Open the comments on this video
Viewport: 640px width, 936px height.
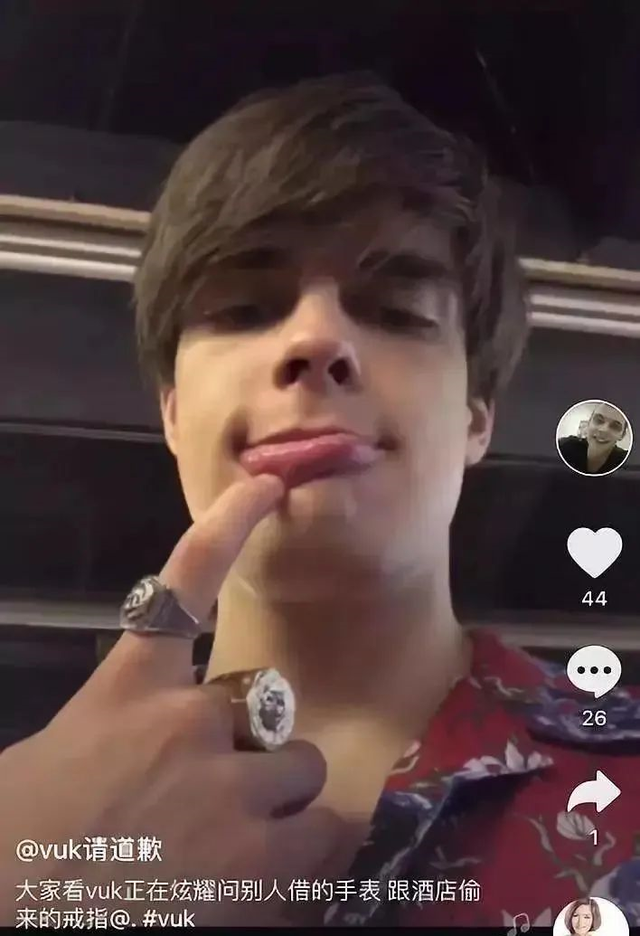(x=594, y=671)
